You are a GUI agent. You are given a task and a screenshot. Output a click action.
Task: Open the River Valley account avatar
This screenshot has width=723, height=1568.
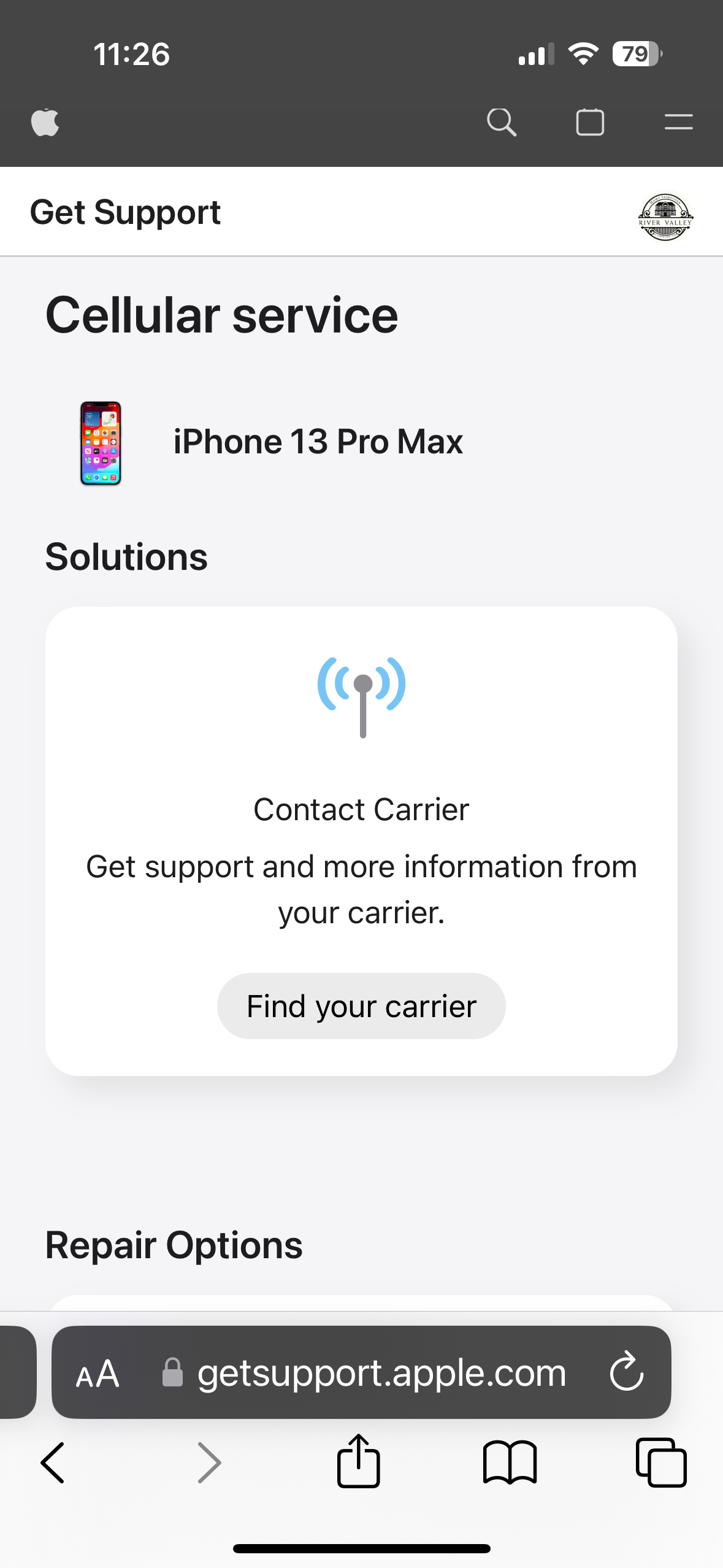[x=665, y=217]
